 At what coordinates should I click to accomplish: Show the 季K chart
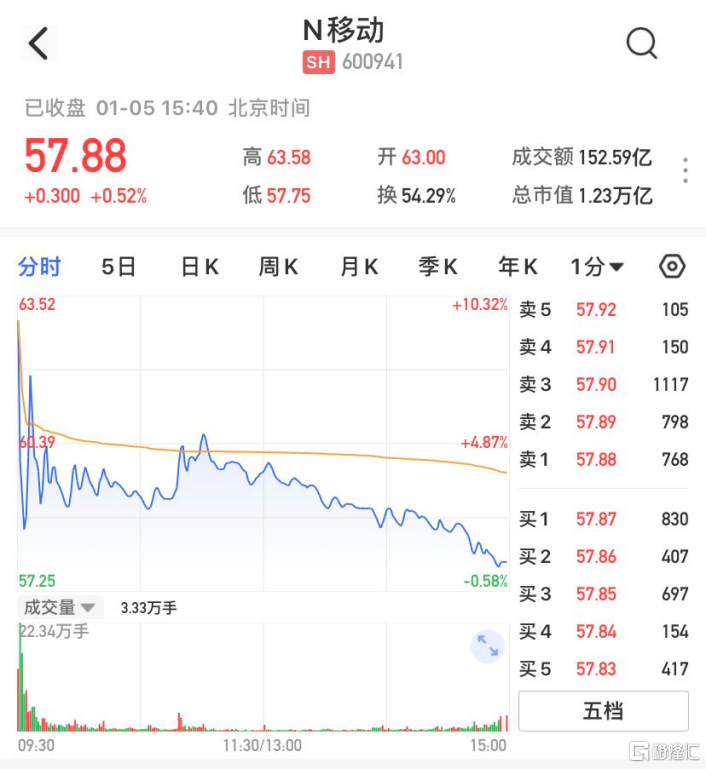click(x=438, y=267)
